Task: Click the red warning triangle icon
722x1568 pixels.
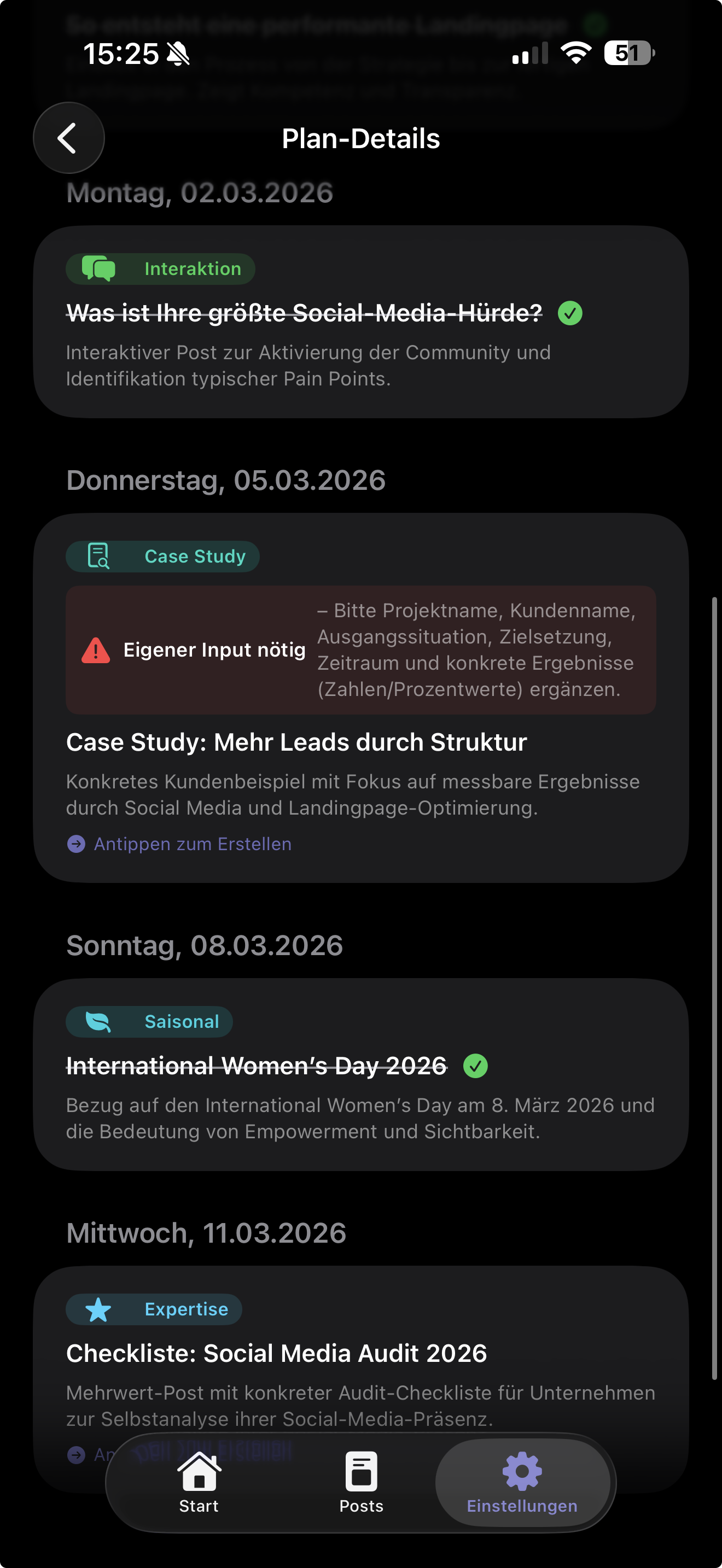Action: [95, 650]
